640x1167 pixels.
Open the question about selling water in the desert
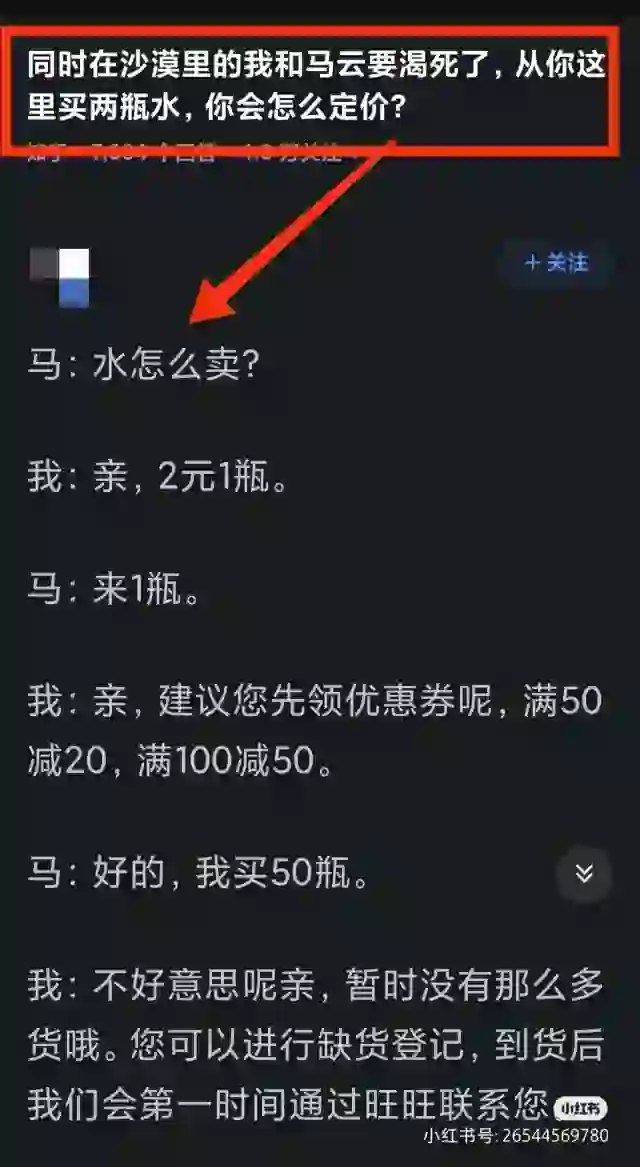pyautogui.click(x=316, y=87)
